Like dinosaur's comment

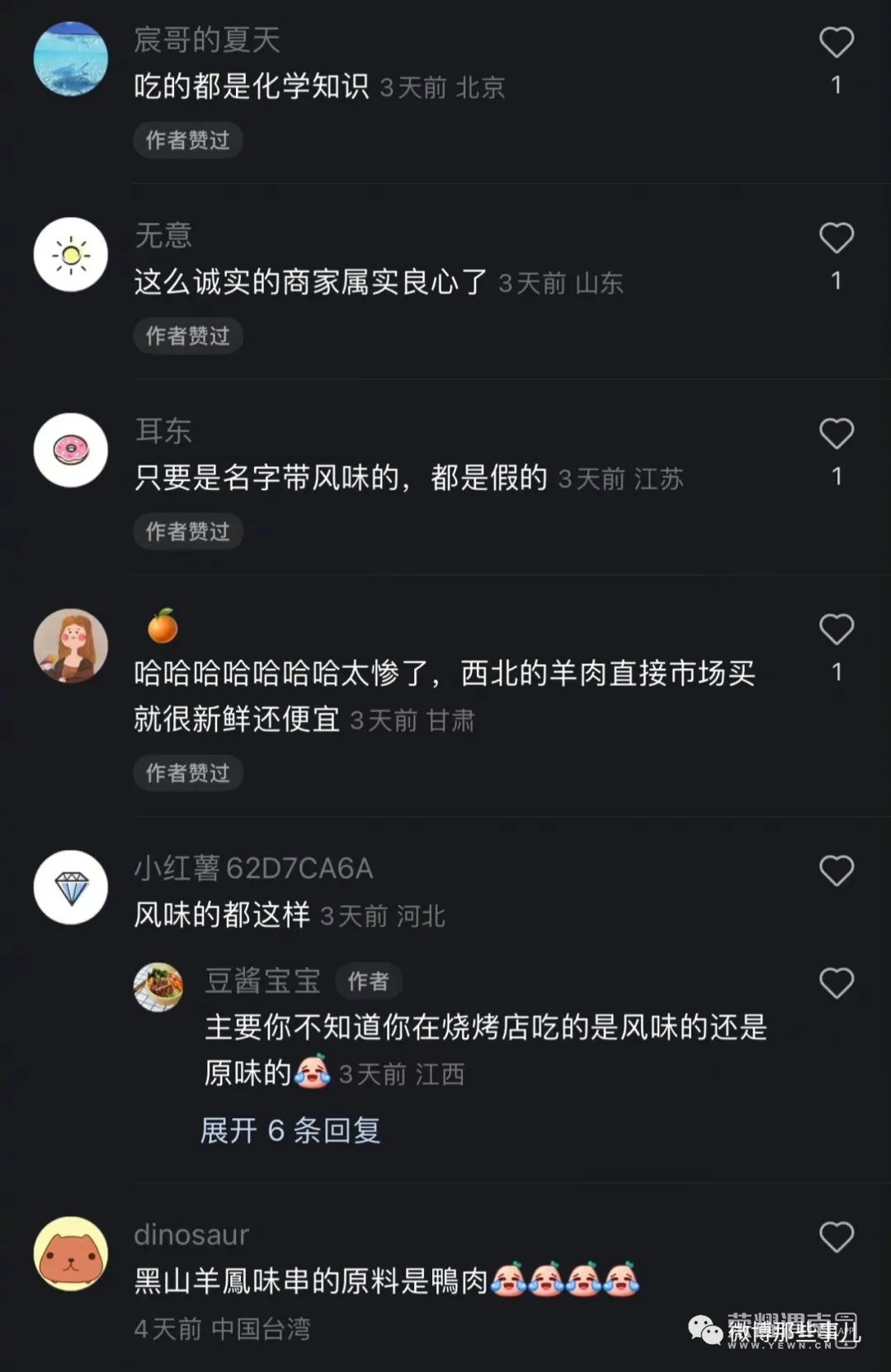[x=836, y=1237]
